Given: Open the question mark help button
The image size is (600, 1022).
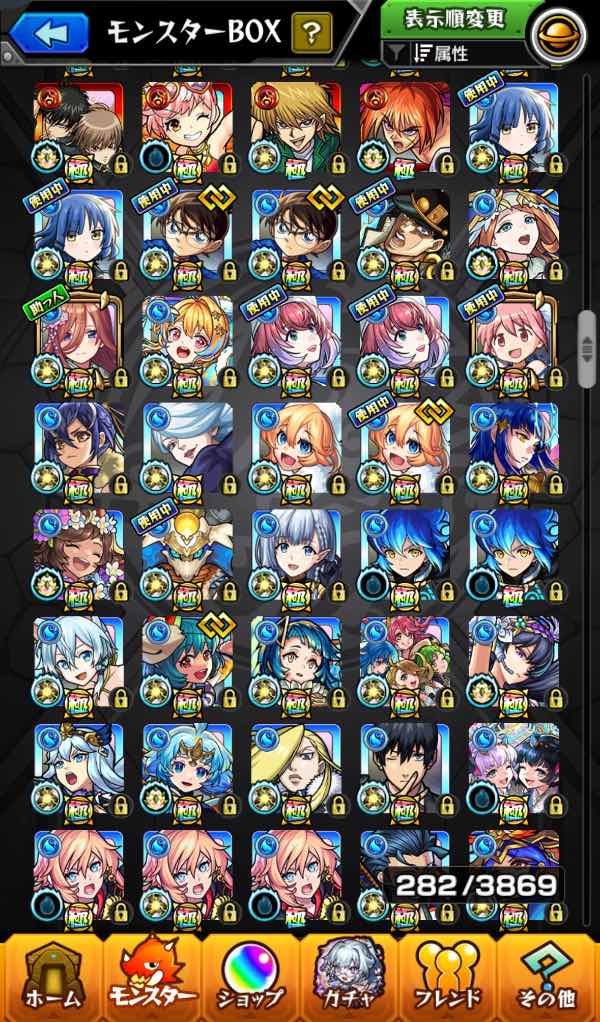Looking at the screenshot, I should coord(312,34).
